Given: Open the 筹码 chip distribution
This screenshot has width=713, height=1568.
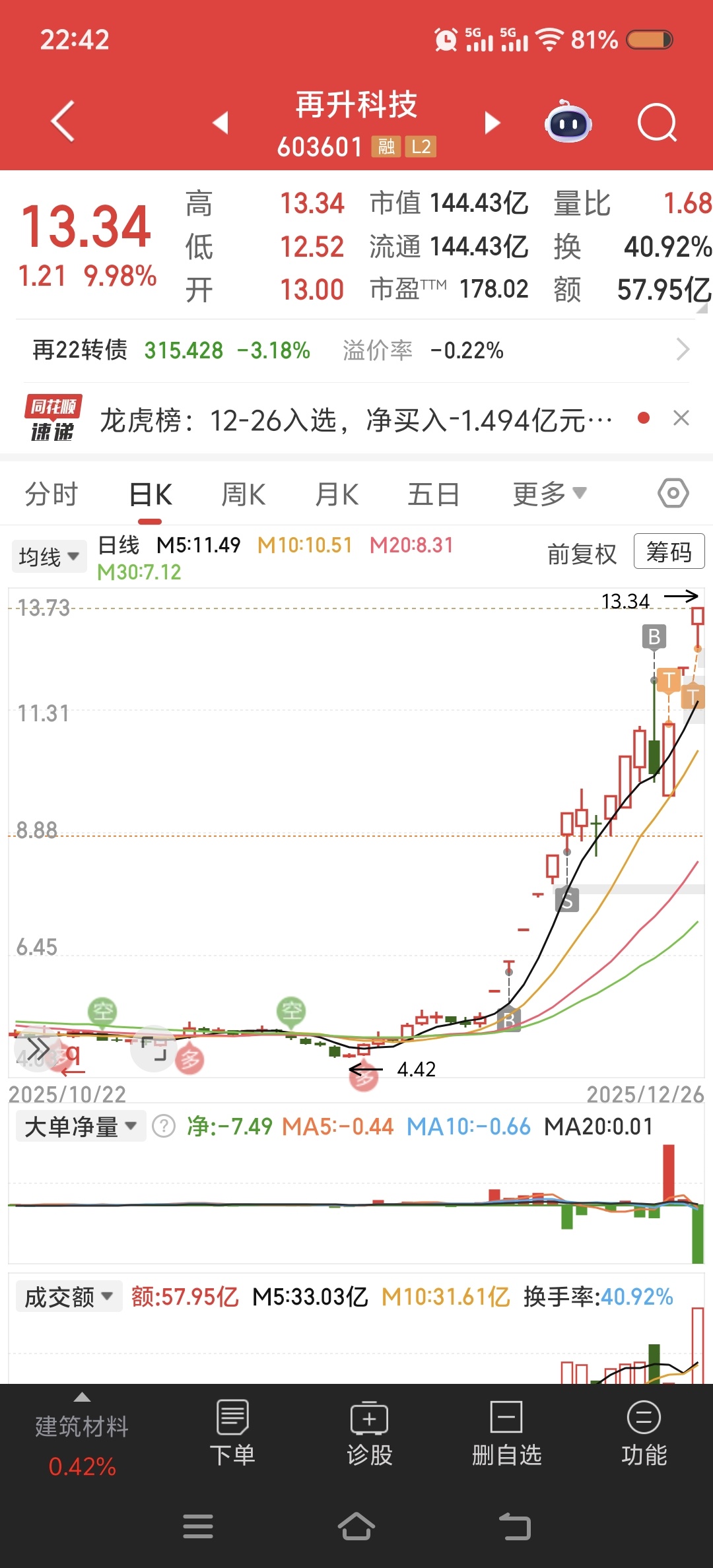Looking at the screenshot, I should [669, 552].
